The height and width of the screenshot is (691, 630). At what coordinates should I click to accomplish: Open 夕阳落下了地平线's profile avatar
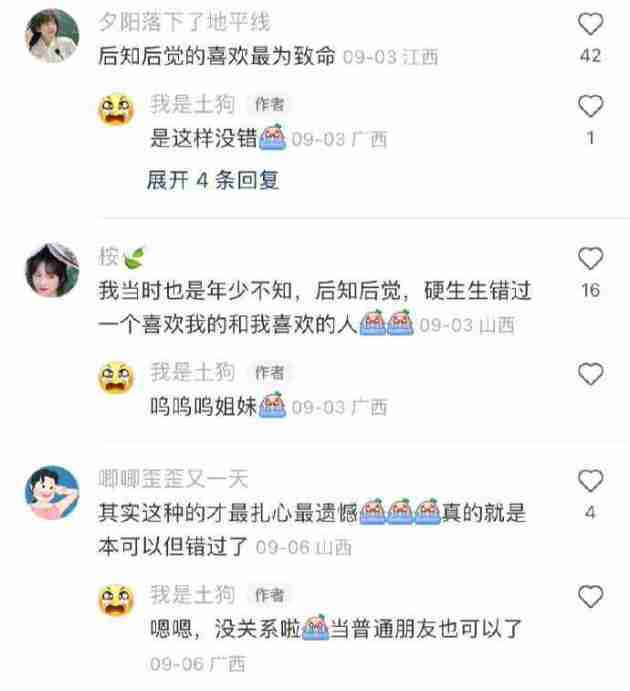[x=52, y=36]
